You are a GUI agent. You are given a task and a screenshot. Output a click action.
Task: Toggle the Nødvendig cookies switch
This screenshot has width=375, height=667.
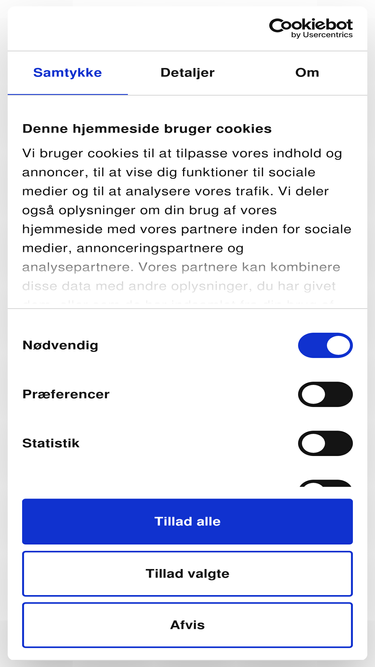(325, 345)
